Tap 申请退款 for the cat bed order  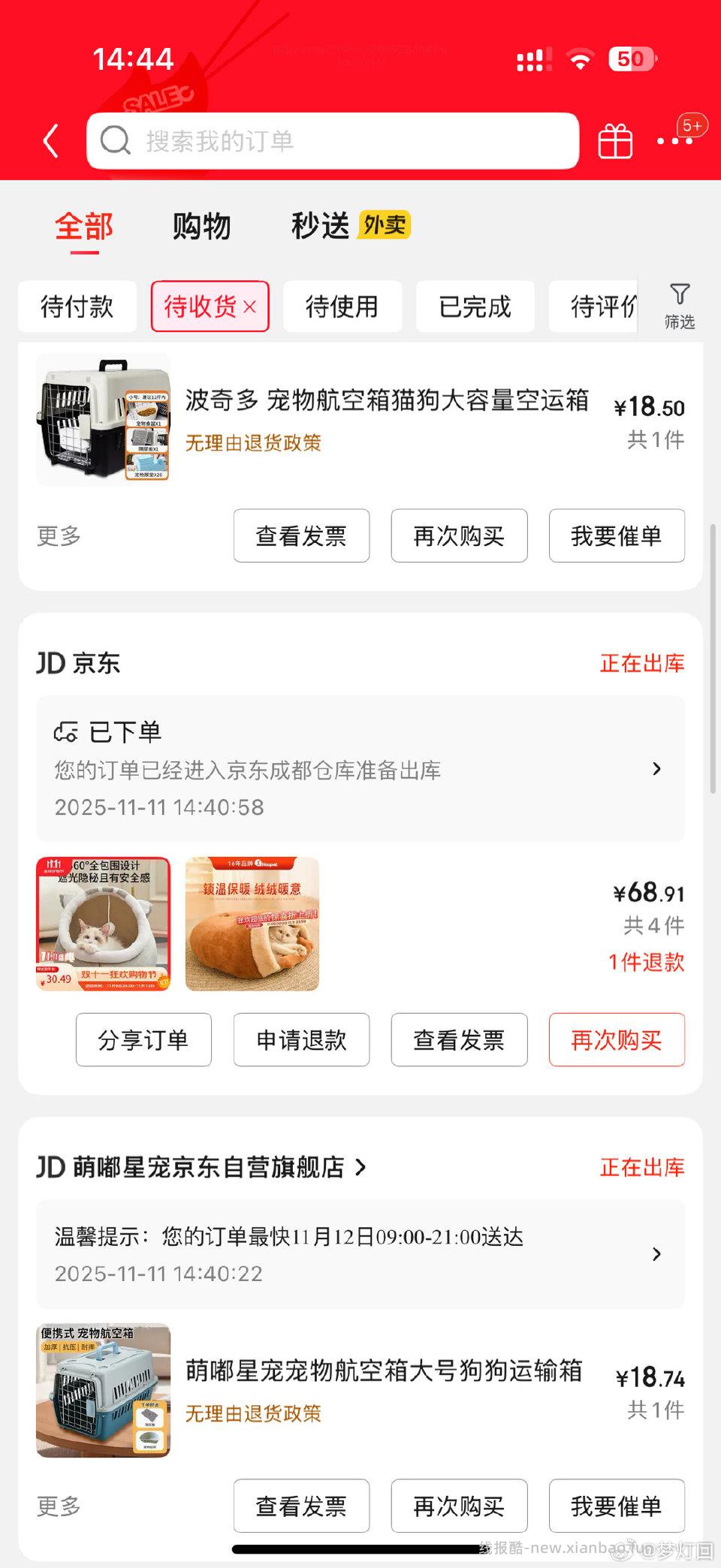click(x=301, y=1040)
